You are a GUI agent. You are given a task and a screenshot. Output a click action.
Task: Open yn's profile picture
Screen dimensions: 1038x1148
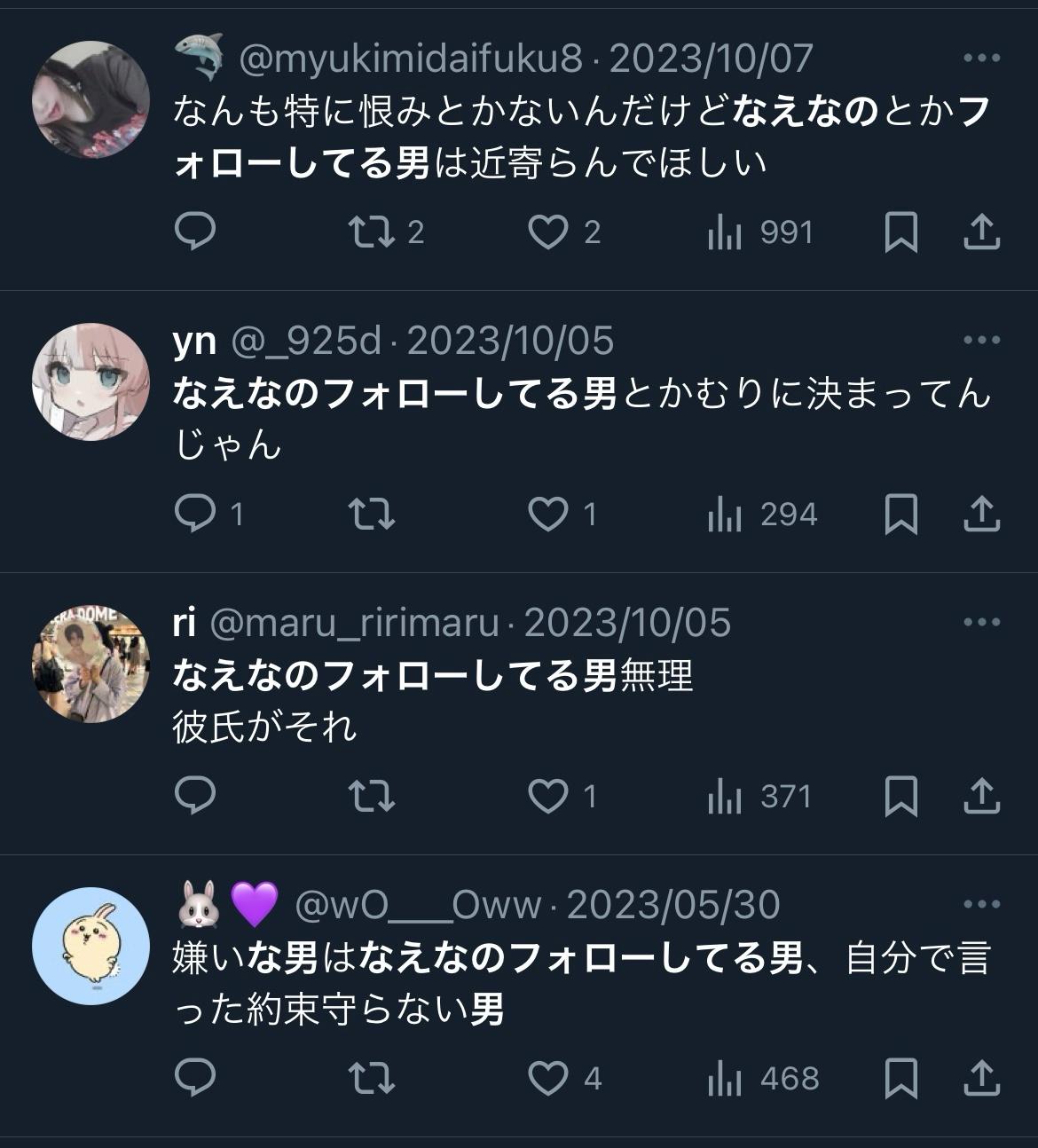click(x=90, y=381)
